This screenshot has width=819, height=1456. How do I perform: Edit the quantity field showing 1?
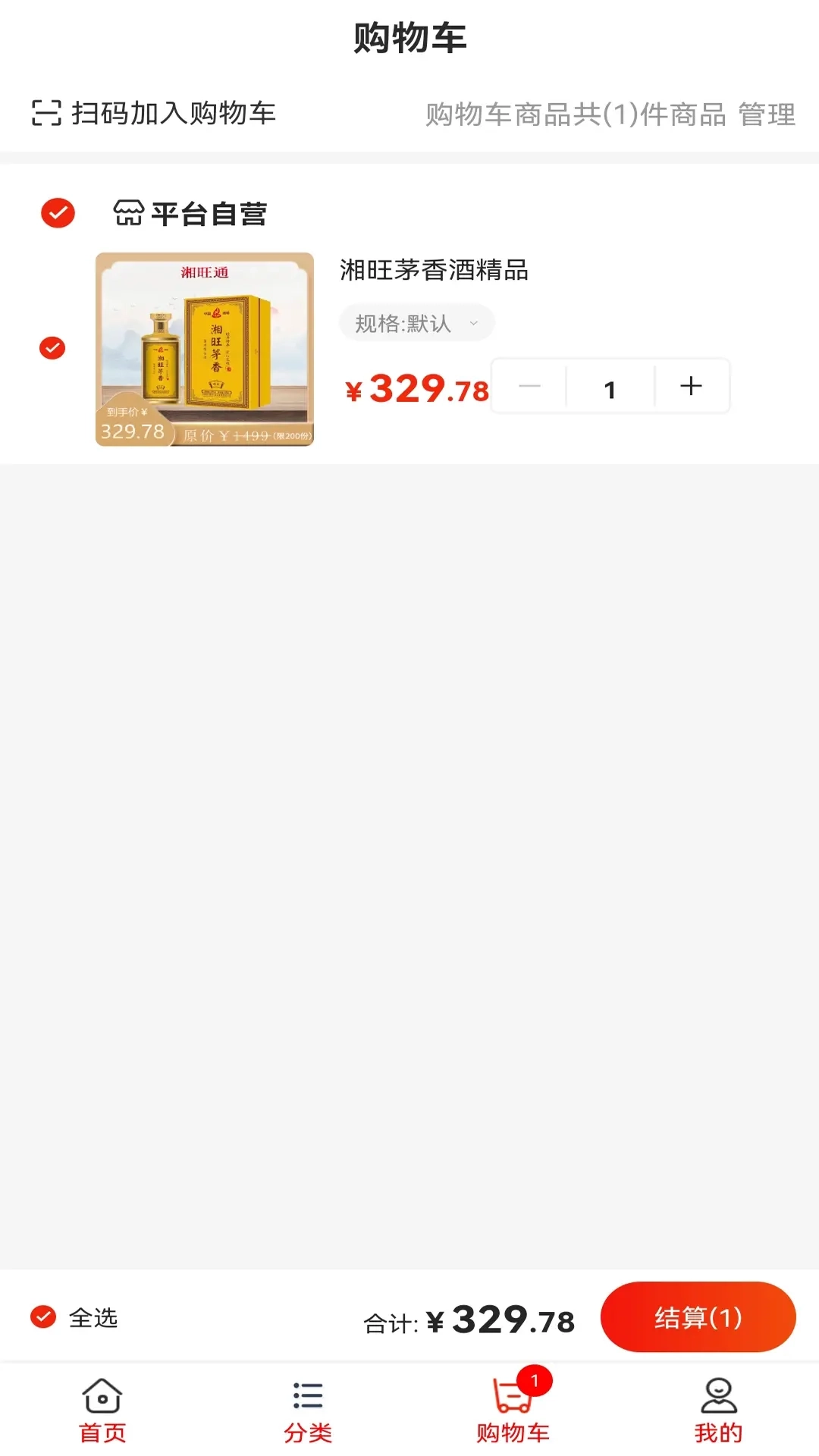(x=610, y=388)
